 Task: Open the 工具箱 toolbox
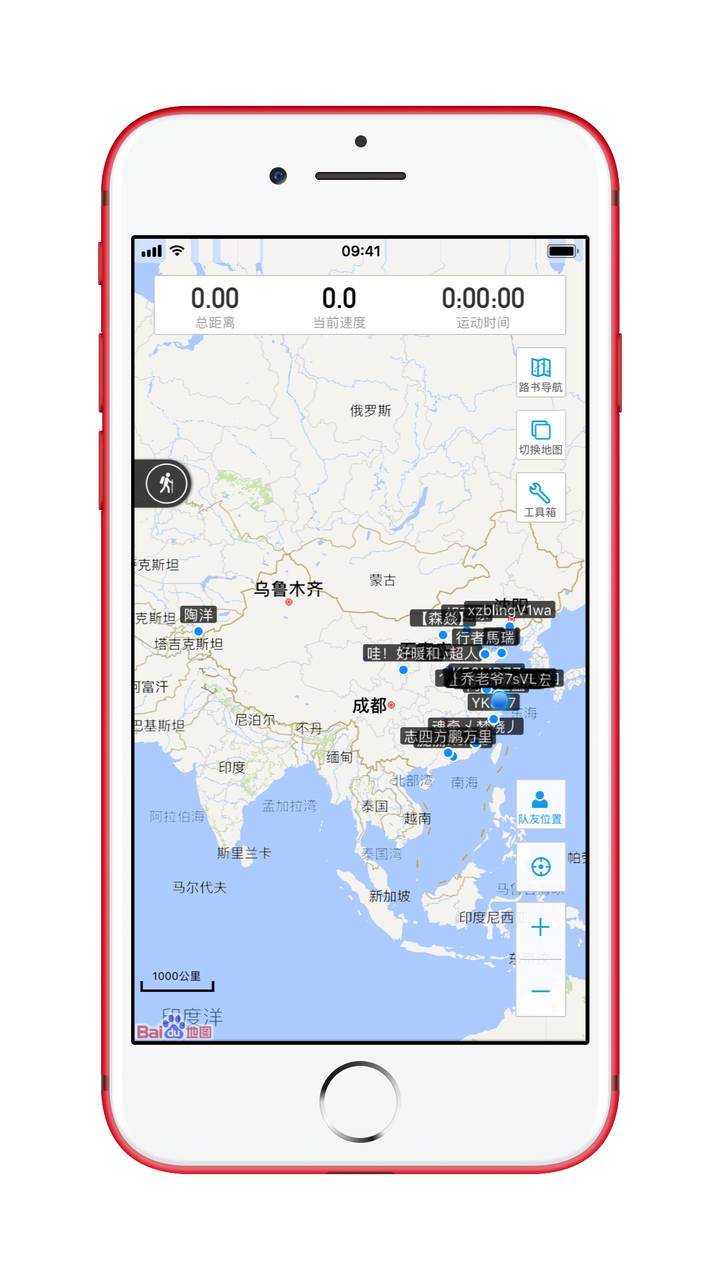pyautogui.click(x=540, y=498)
